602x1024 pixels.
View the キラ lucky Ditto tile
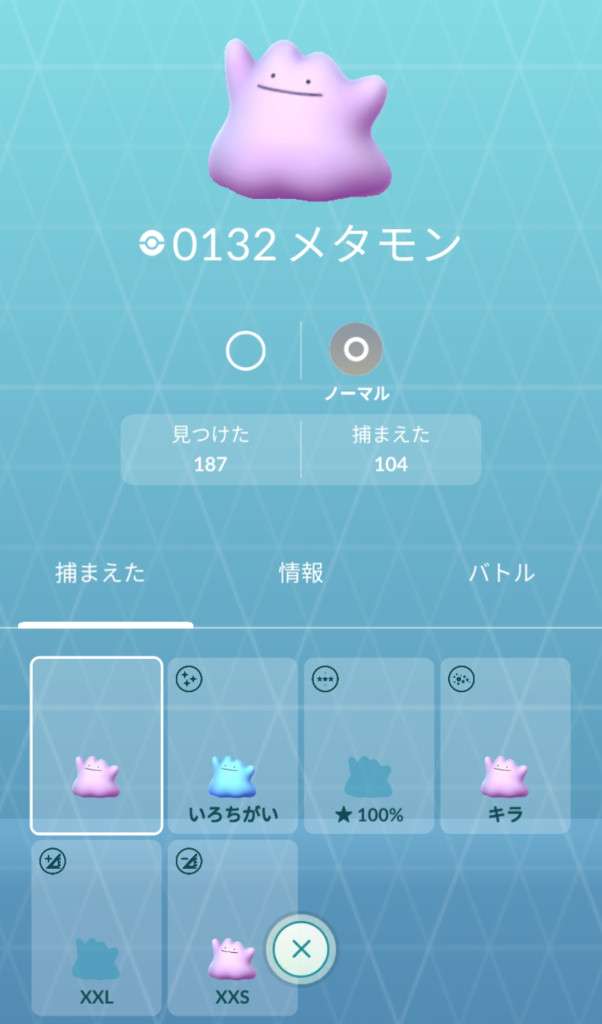[x=505, y=745]
